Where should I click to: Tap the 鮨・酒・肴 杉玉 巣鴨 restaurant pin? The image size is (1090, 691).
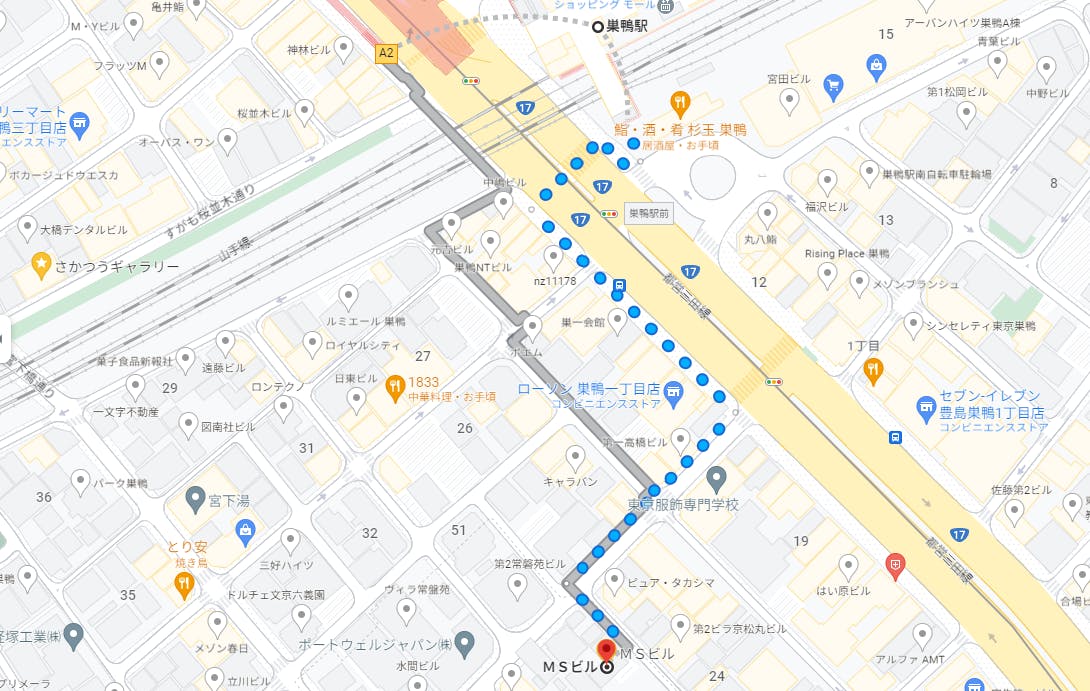click(x=680, y=104)
